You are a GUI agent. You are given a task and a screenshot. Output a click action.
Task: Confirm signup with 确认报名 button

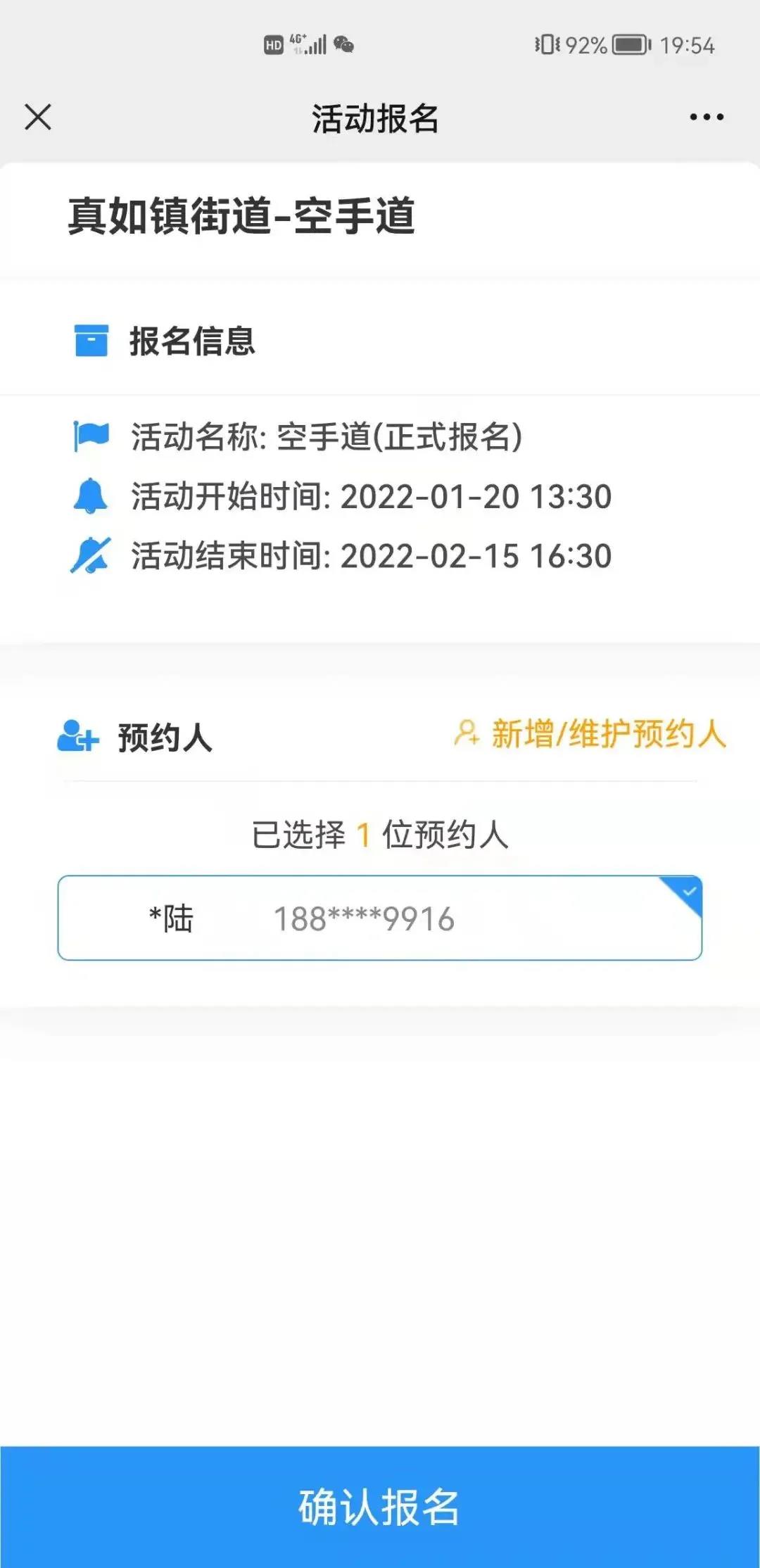pos(379,1506)
